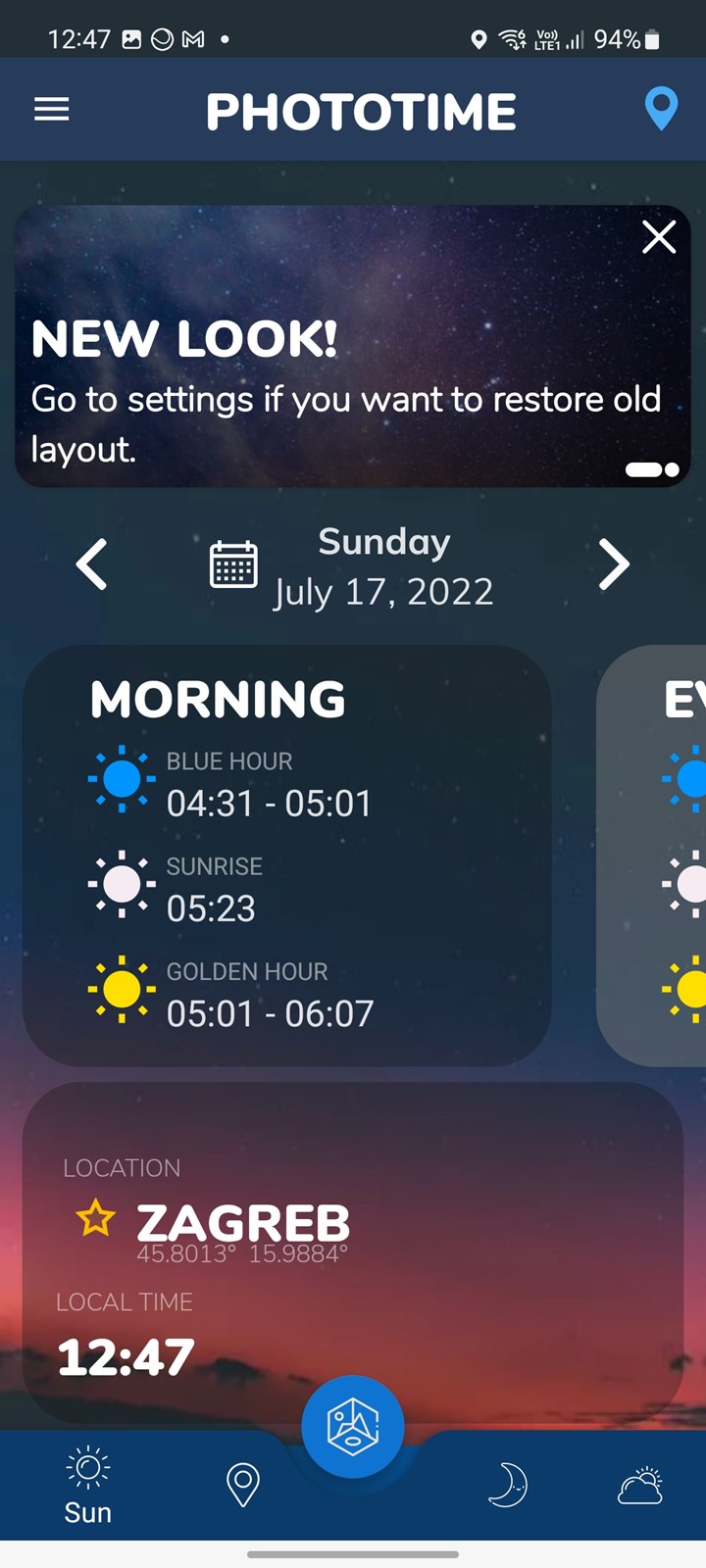
Task: Mark Zagreb as favorite with the star
Action: [96, 1219]
